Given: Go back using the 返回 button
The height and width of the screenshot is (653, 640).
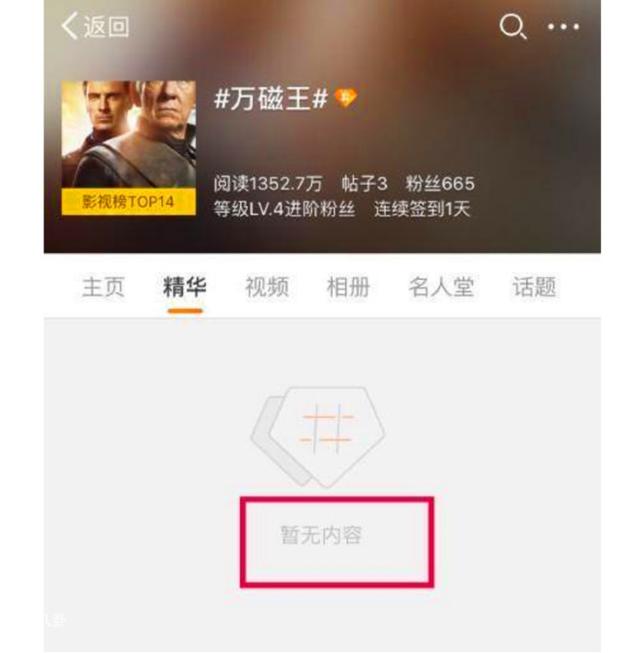Looking at the screenshot, I should tap(95, 27).
